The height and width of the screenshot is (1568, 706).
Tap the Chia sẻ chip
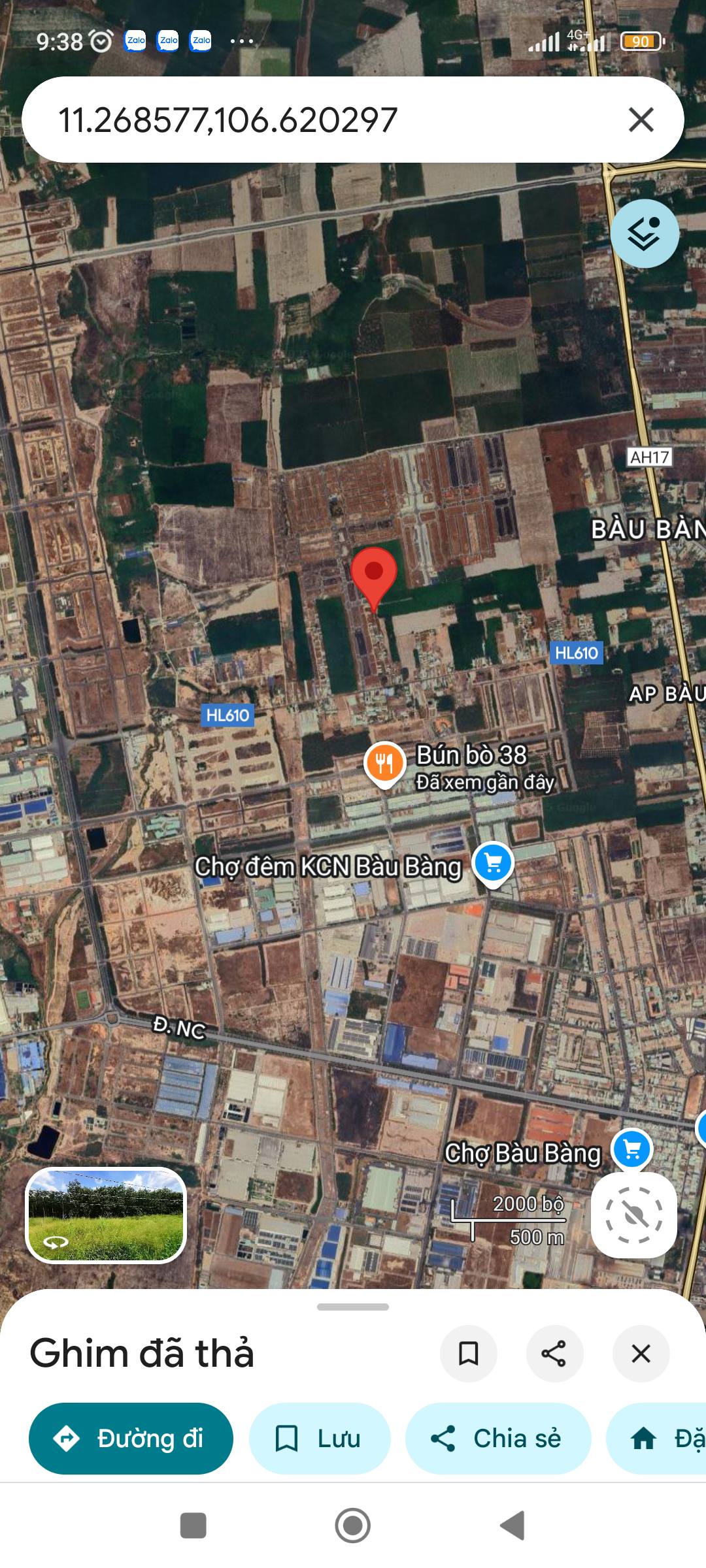point(498,1439)
